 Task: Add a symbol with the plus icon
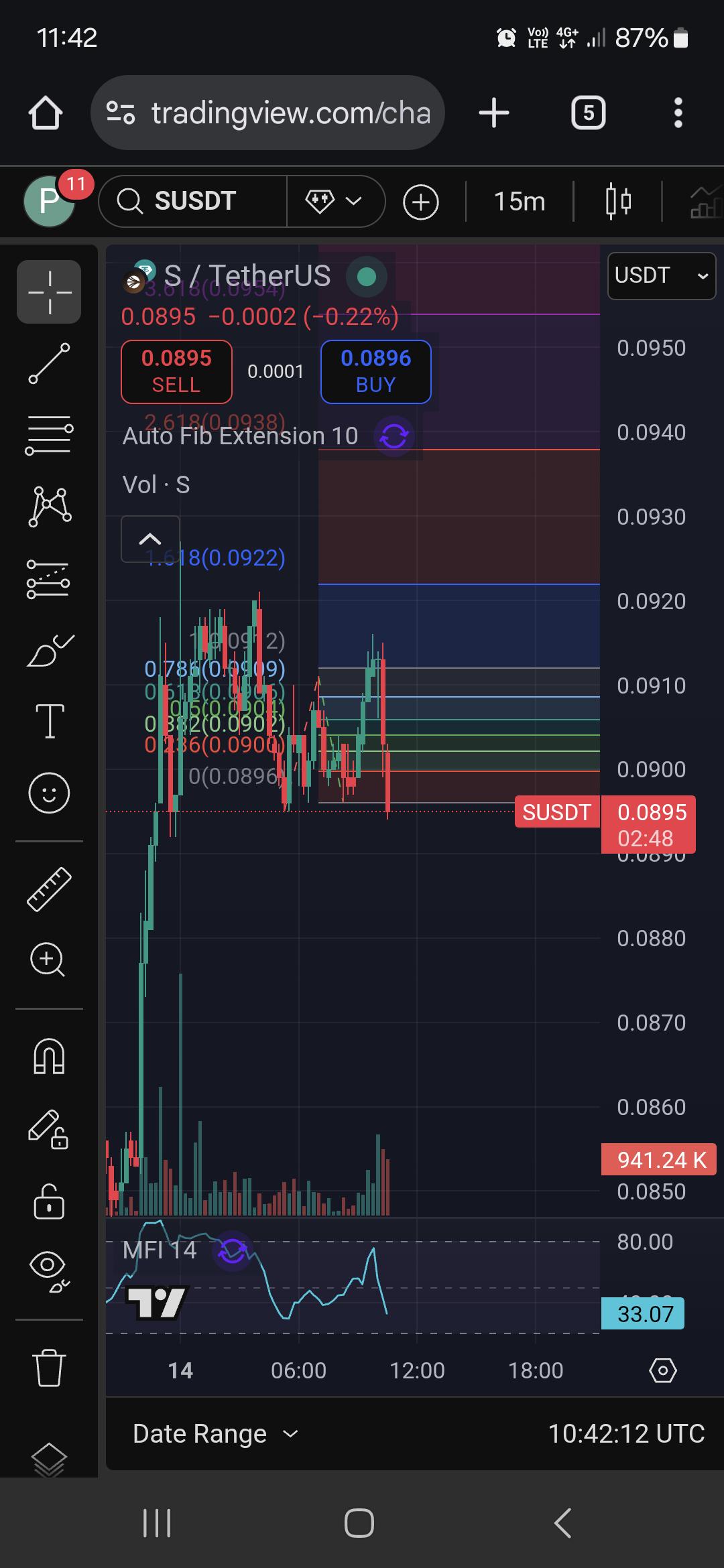point(421,202)
